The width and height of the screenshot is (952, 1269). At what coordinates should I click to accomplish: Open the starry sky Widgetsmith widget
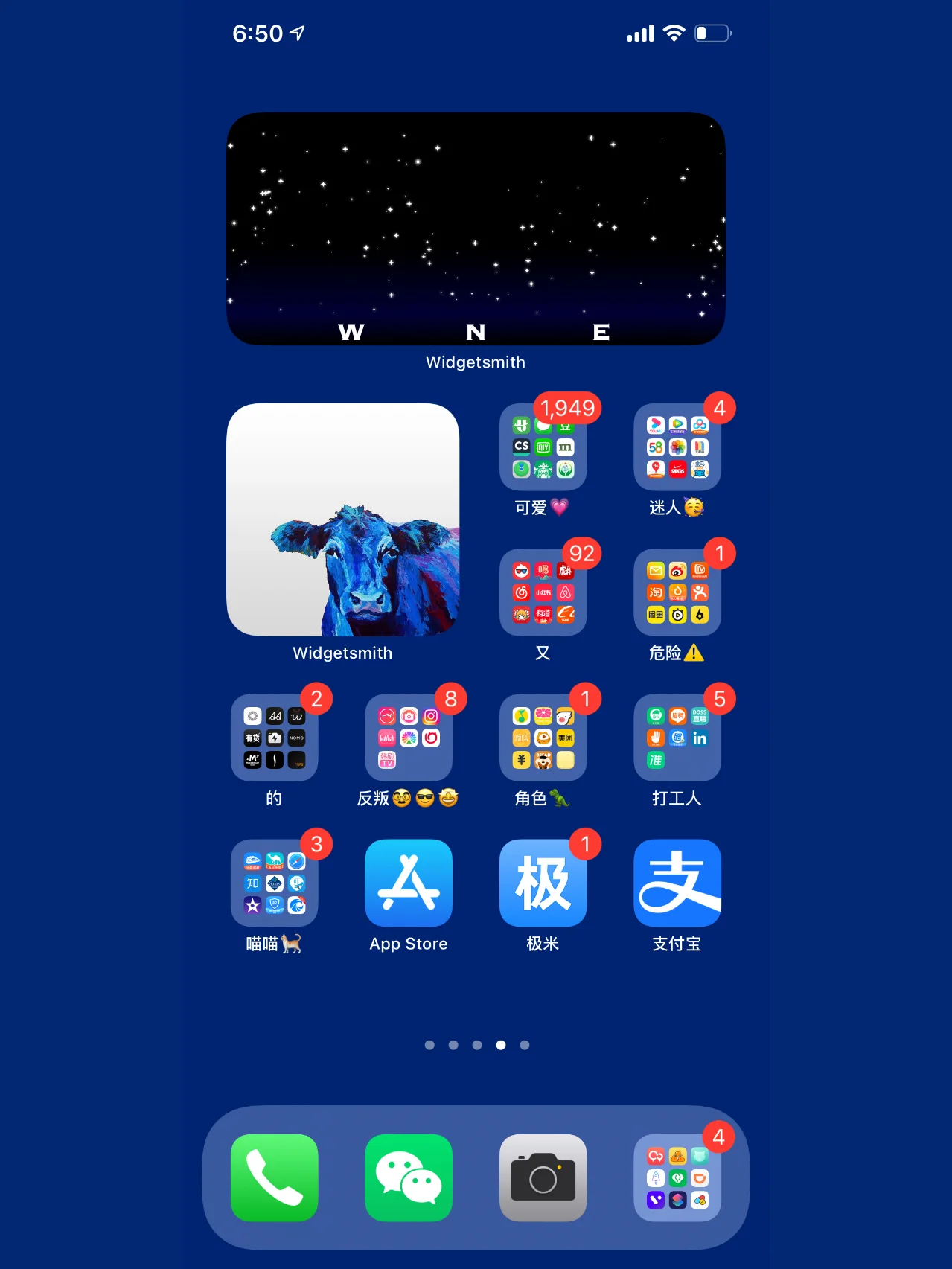[476, 228]
